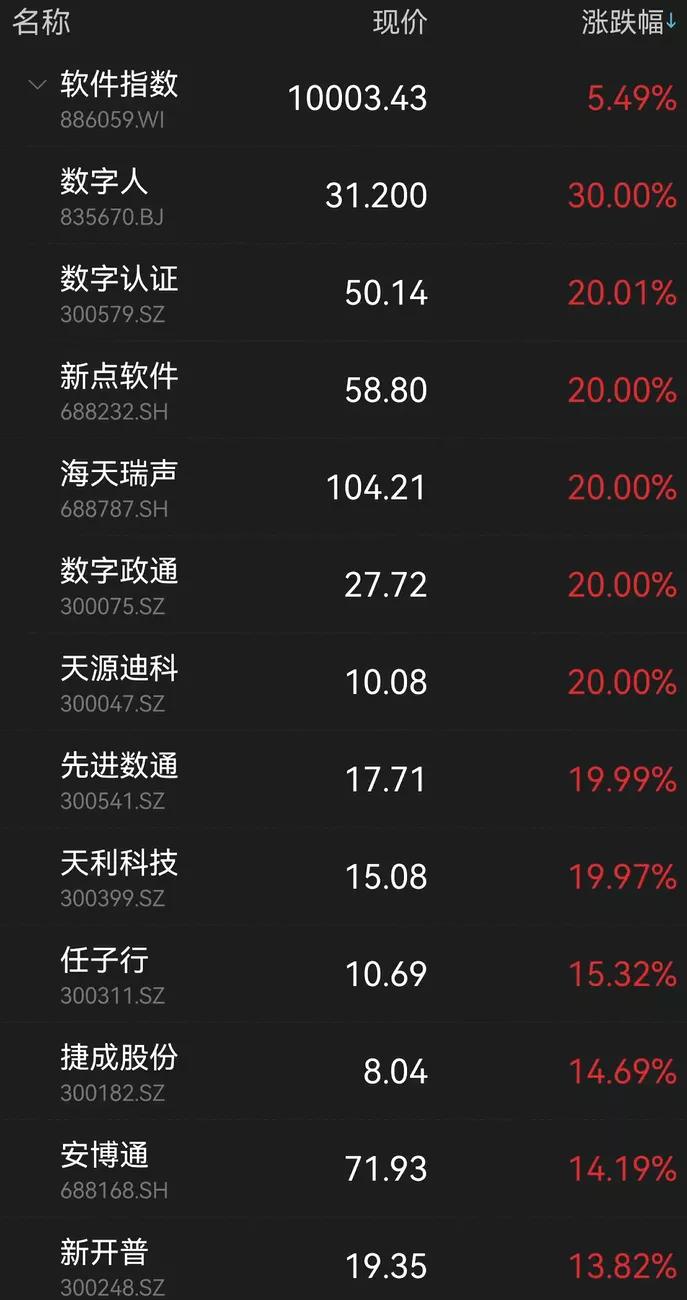Select the 海天瑞声 row
Screen dimensions: 687x1300
(x=343, y=487)
